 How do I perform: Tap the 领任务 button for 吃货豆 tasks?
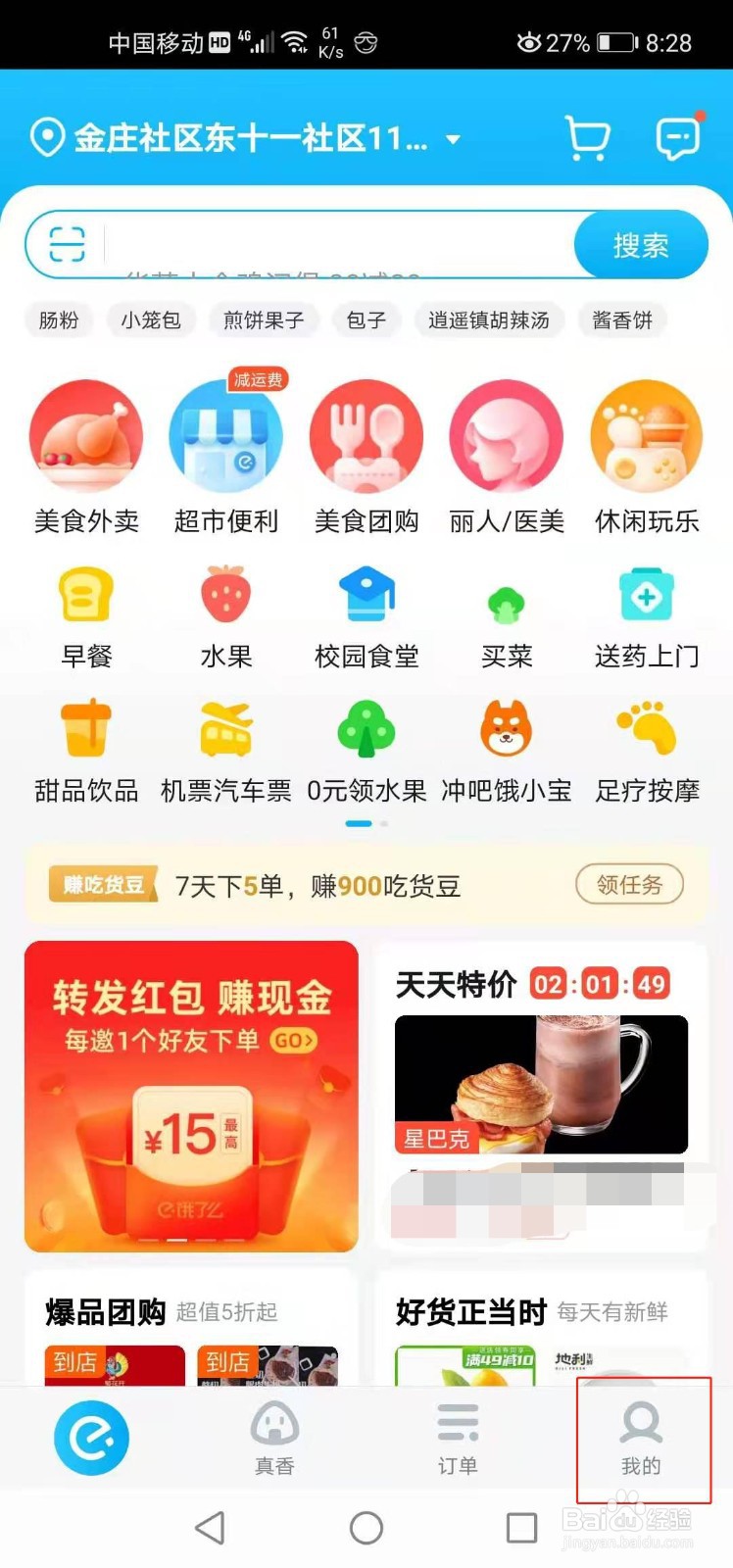point(629,884)
